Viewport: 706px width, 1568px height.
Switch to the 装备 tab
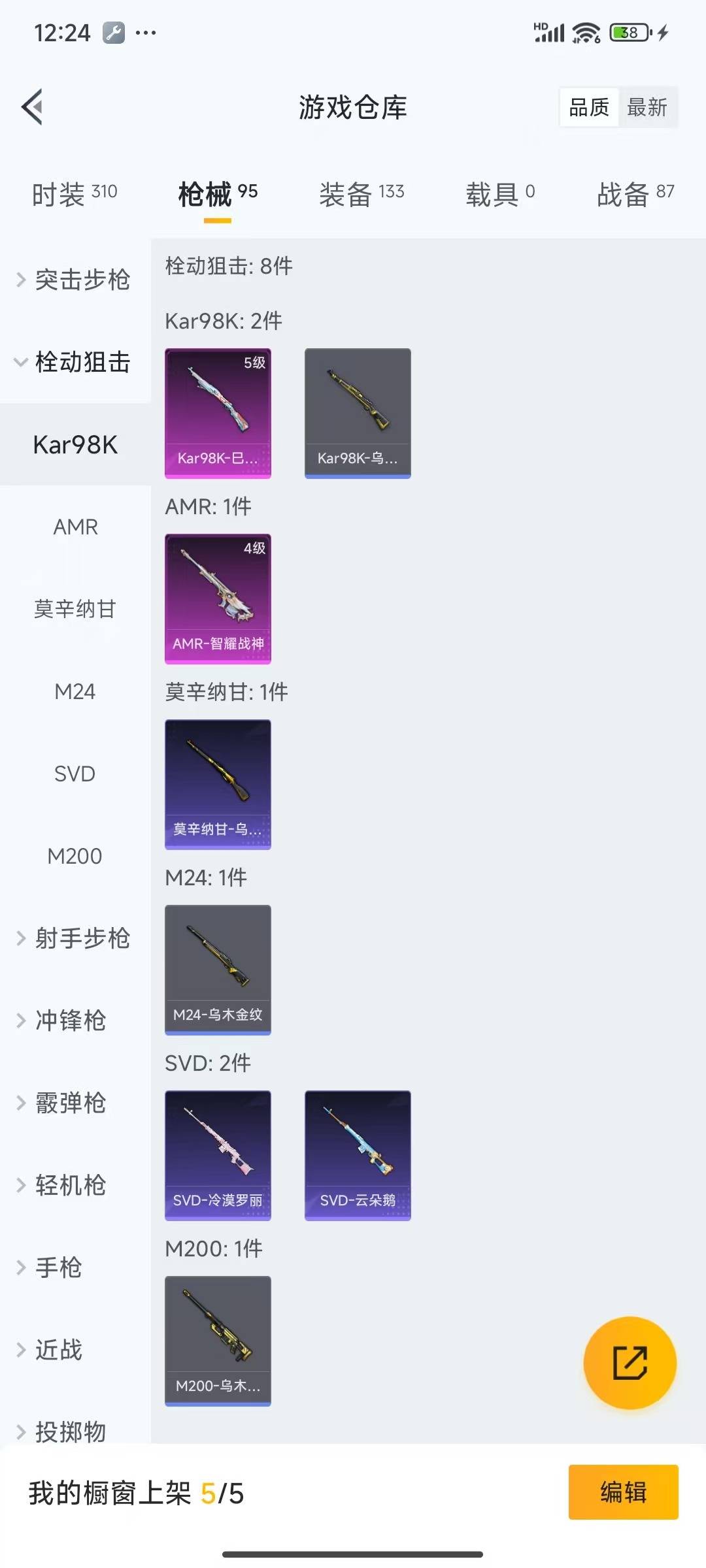click(361, 194)
